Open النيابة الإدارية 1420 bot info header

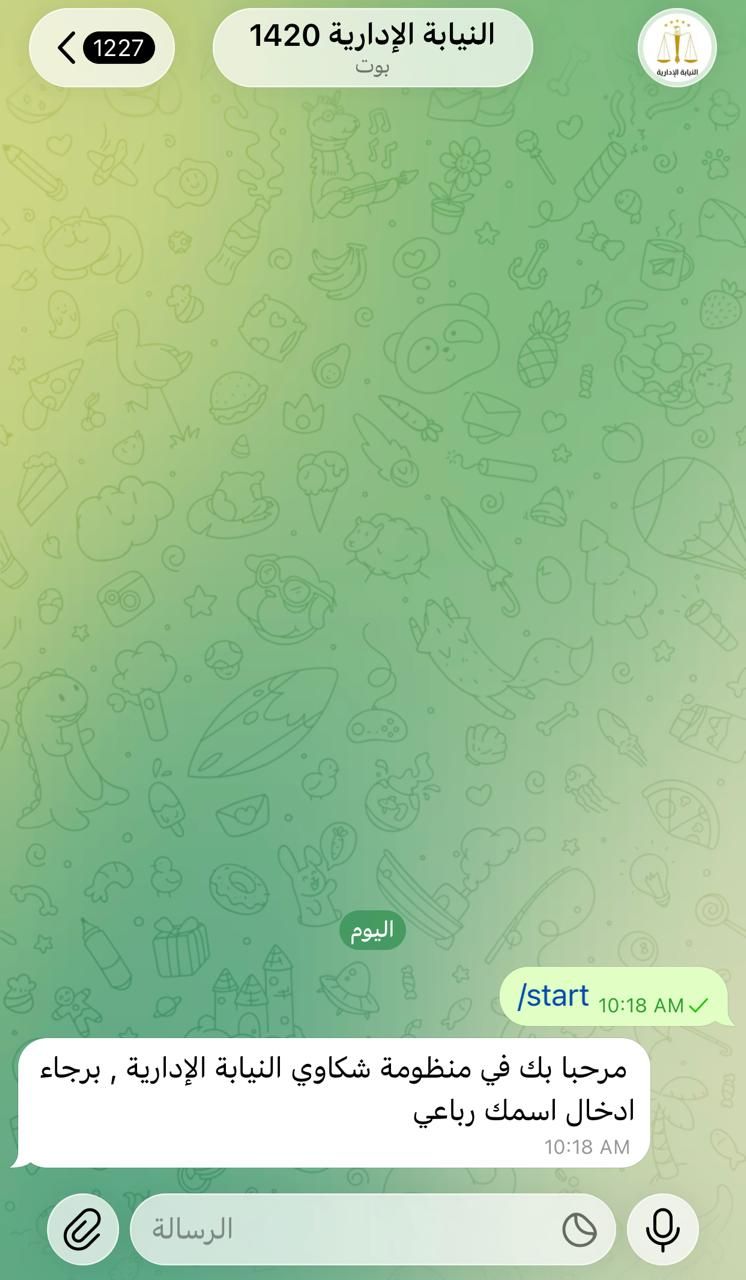(372, 47)
